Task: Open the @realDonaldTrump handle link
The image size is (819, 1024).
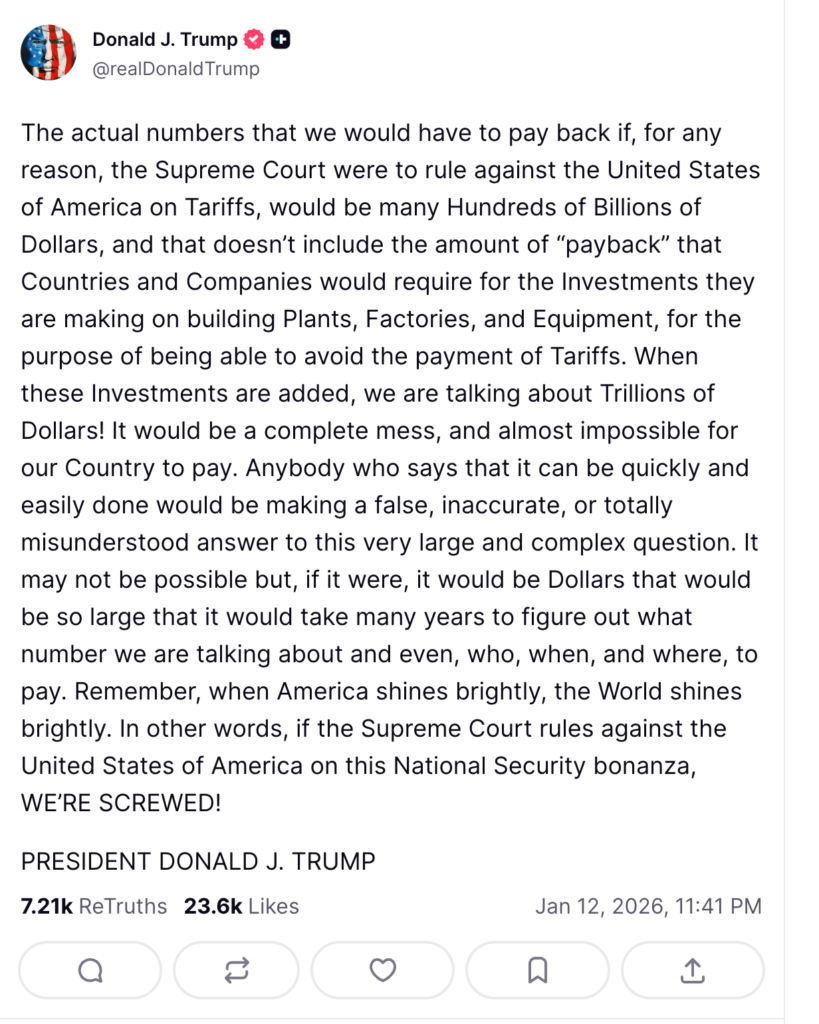Action: click(175, 69)
